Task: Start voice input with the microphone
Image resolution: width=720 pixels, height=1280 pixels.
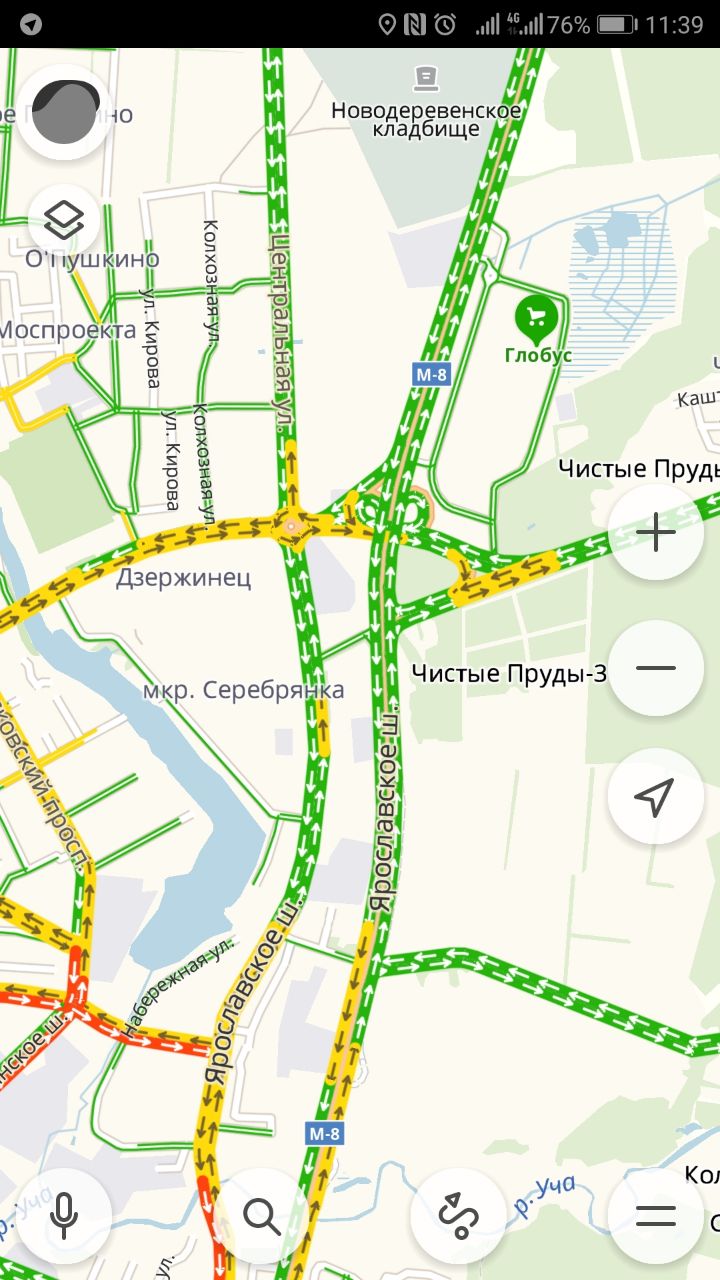Action: [x=64, y=1216]
